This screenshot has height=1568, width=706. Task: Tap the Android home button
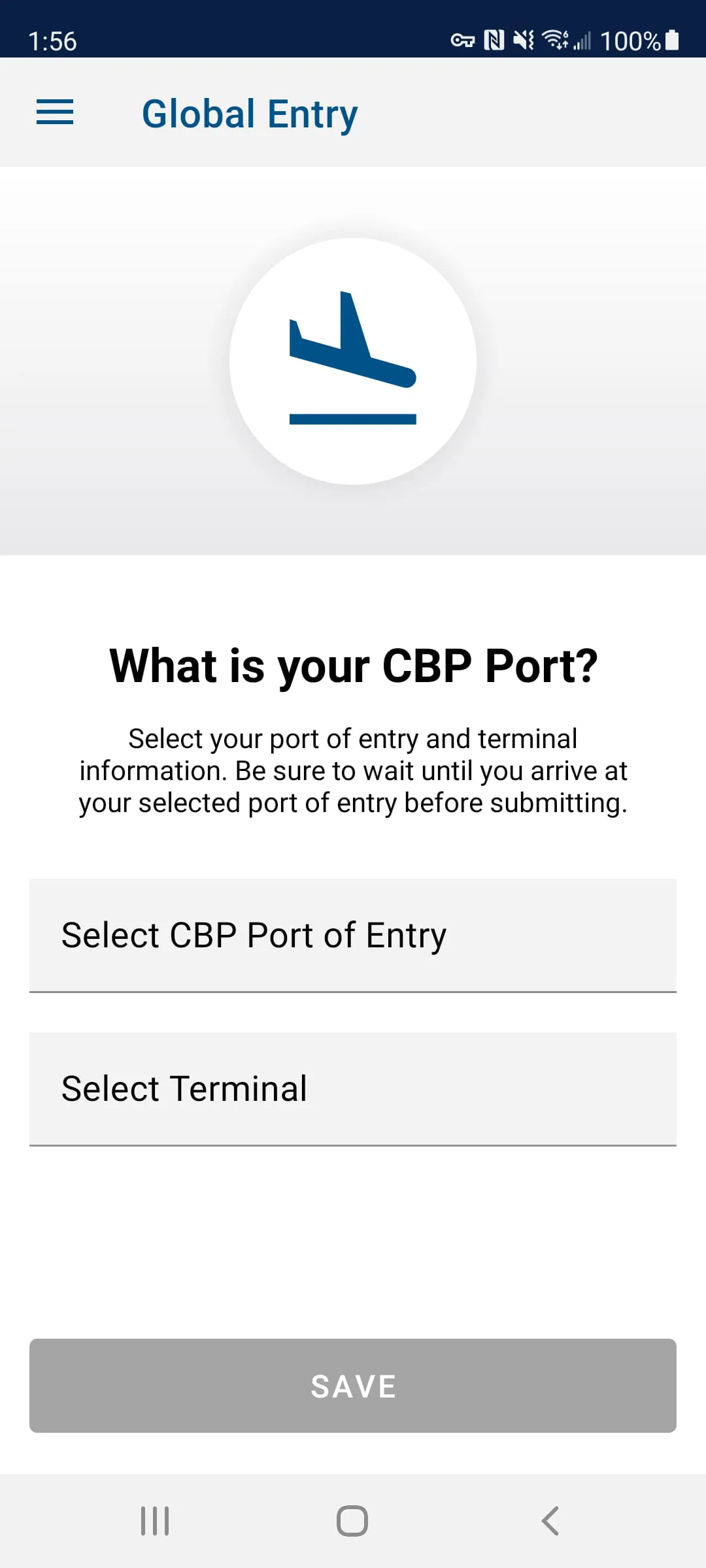pos(352,1519)
